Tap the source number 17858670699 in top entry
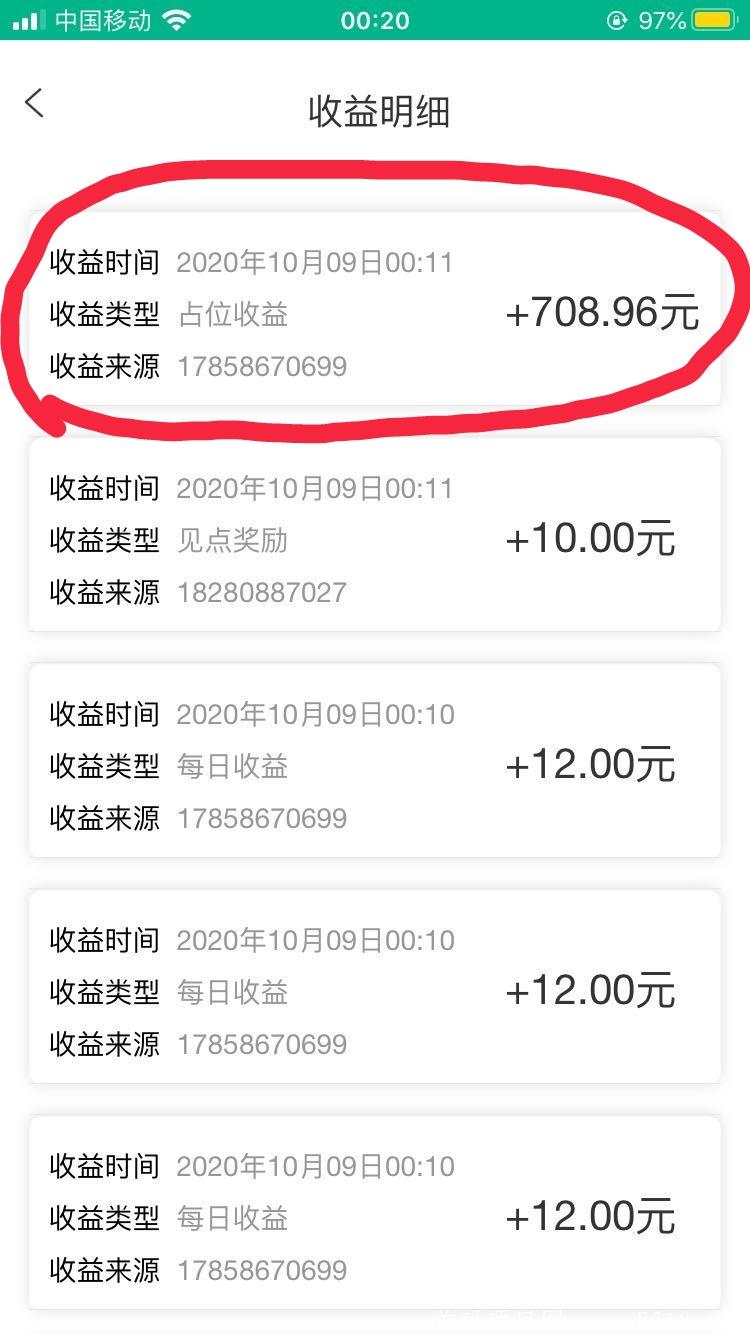This screenshot has width=750, height=1334. click(263, 367)
